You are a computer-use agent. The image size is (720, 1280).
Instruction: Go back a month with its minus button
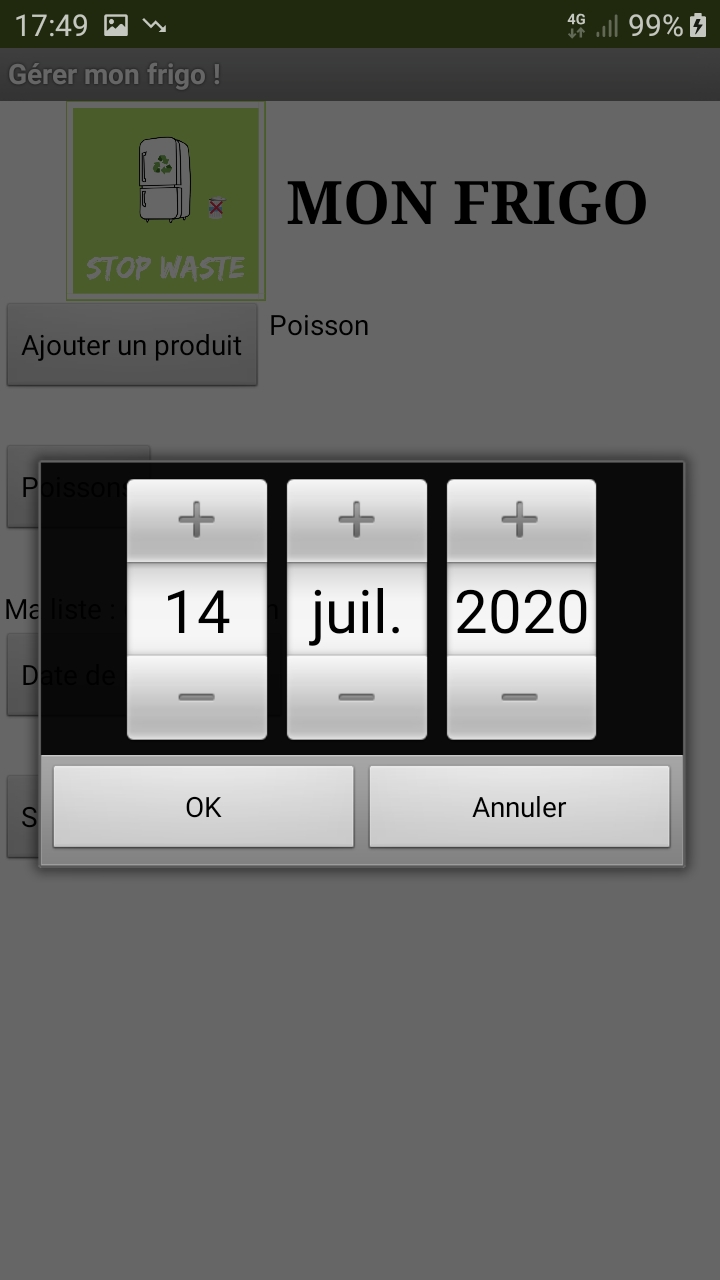click(x=357, y=697)
